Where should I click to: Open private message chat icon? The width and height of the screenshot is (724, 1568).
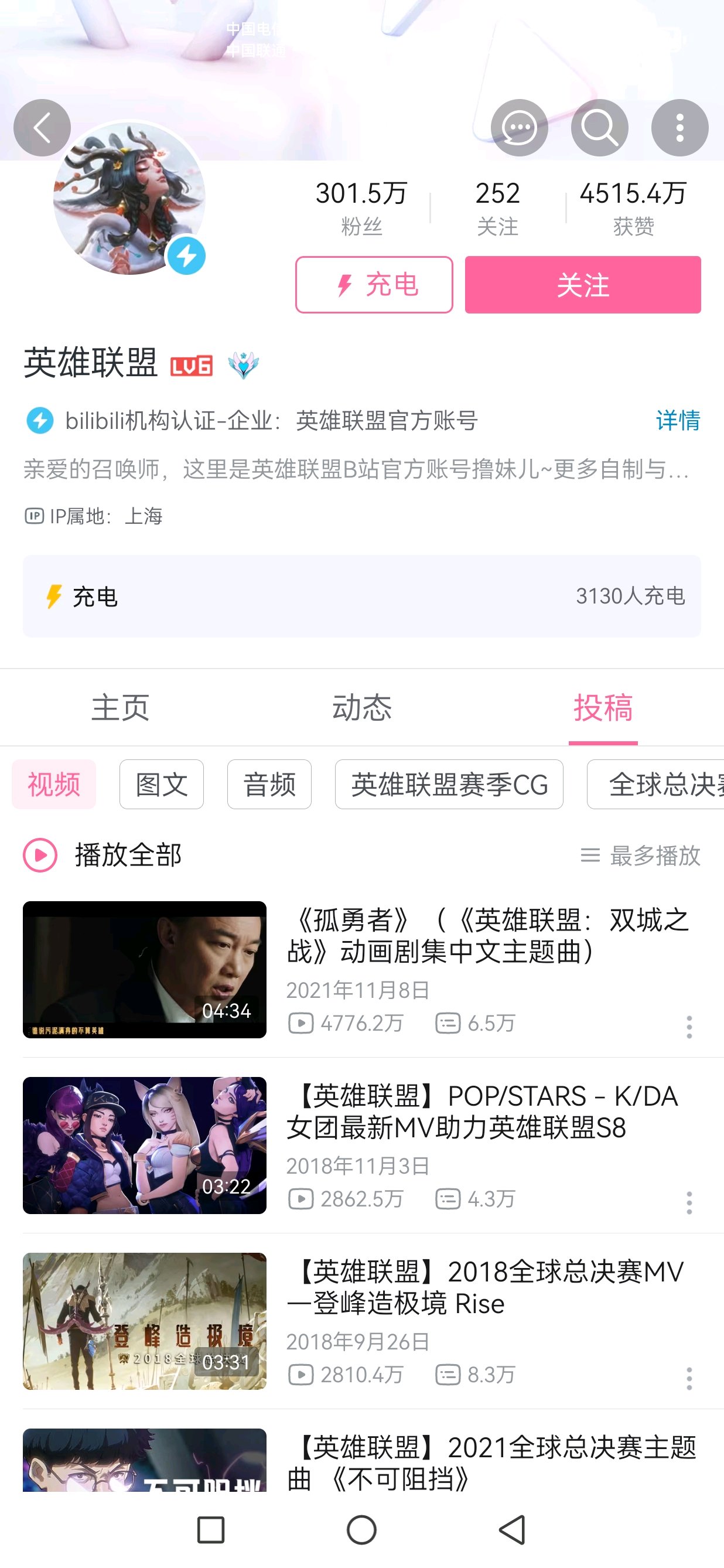click(519, 128)
